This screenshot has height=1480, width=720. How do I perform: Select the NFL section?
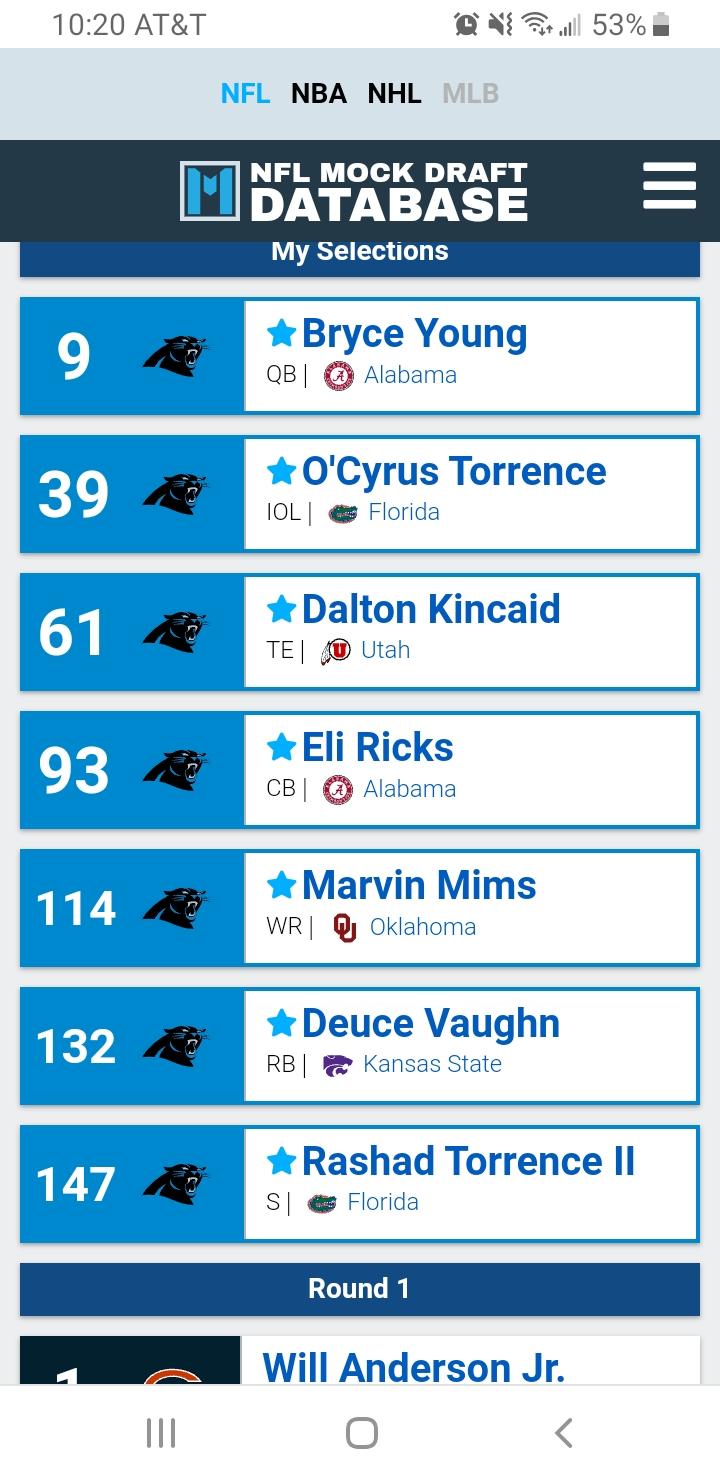tap(245, 94)
